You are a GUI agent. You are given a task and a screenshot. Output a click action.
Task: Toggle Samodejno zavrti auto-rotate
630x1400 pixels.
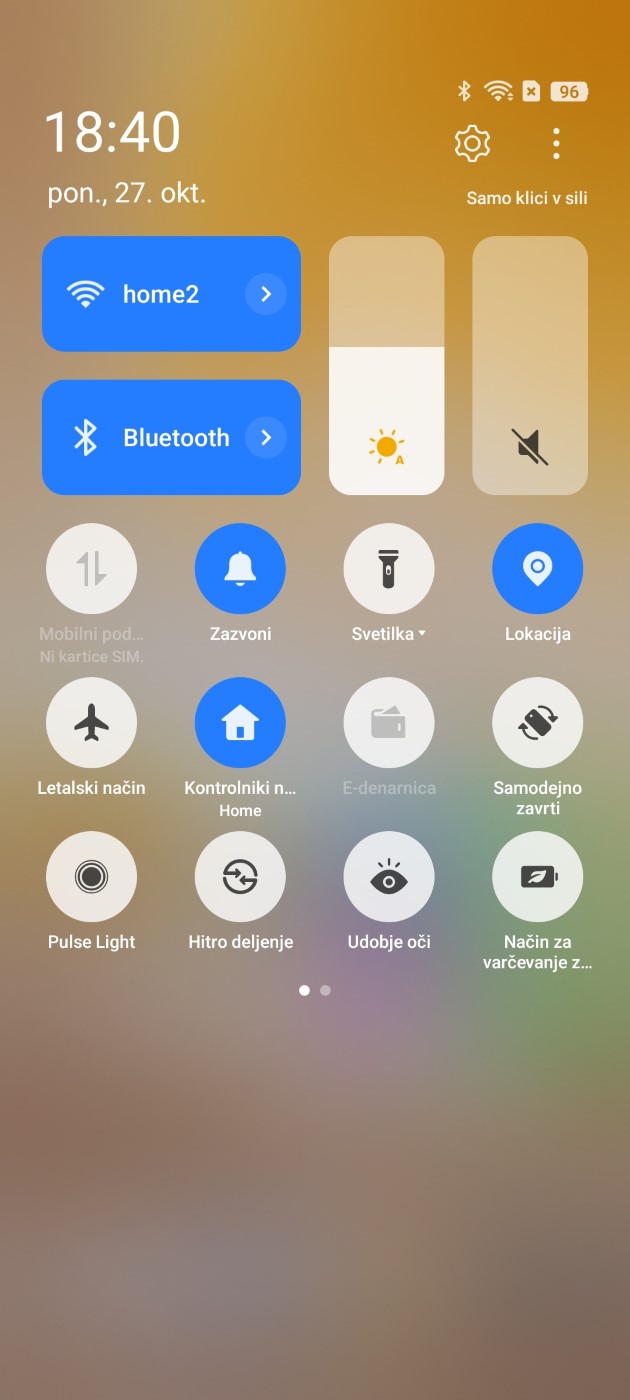538,723
